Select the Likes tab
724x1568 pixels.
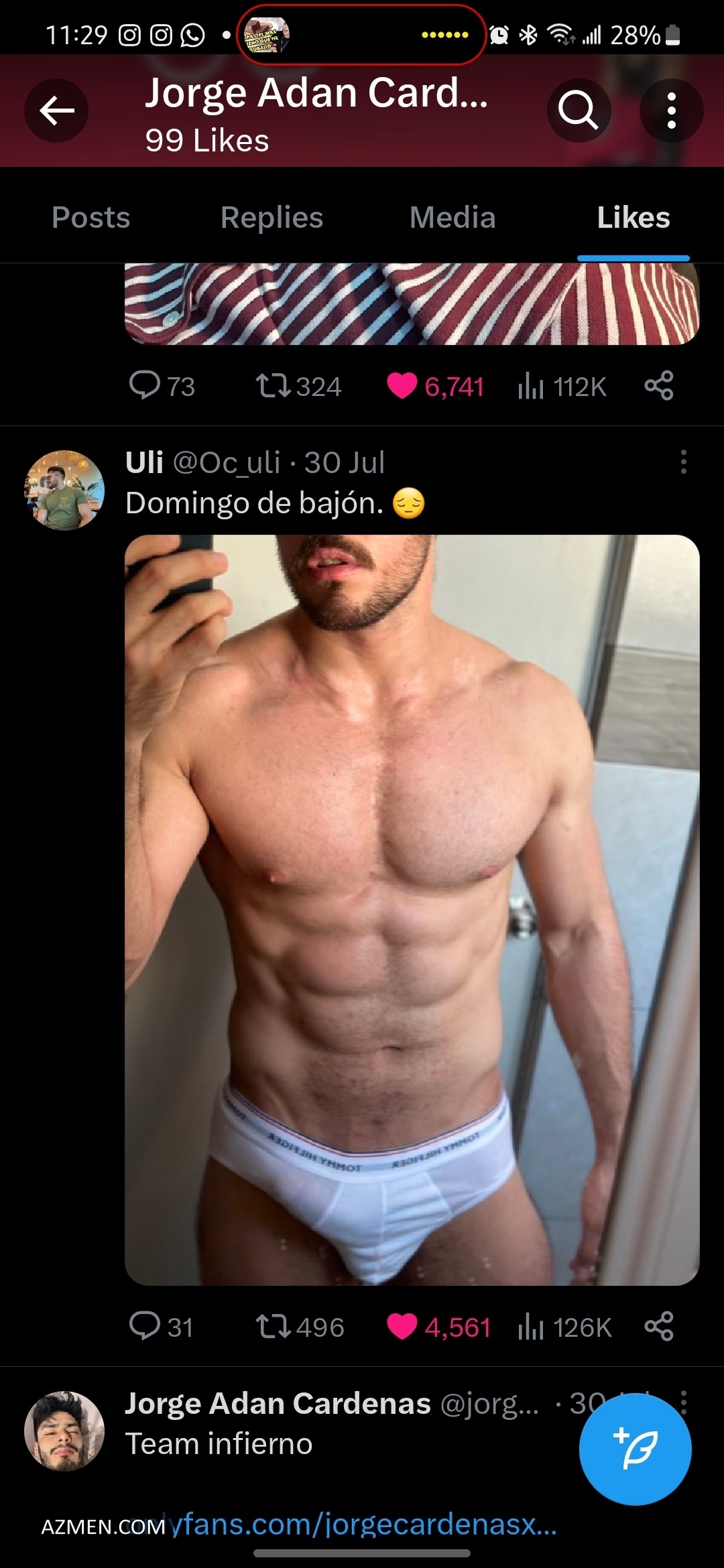coord(633,218)
